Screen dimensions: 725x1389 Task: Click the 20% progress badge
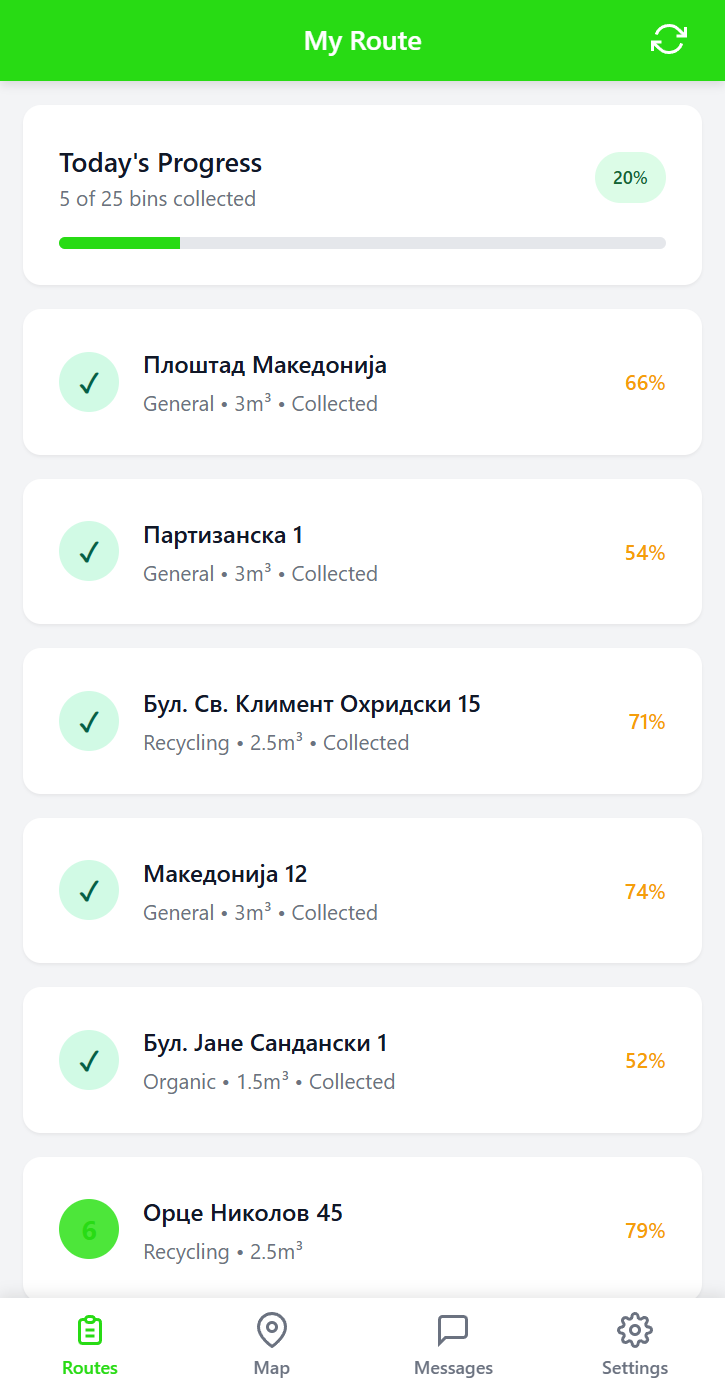pyautogui.click(x=630, y=177)
